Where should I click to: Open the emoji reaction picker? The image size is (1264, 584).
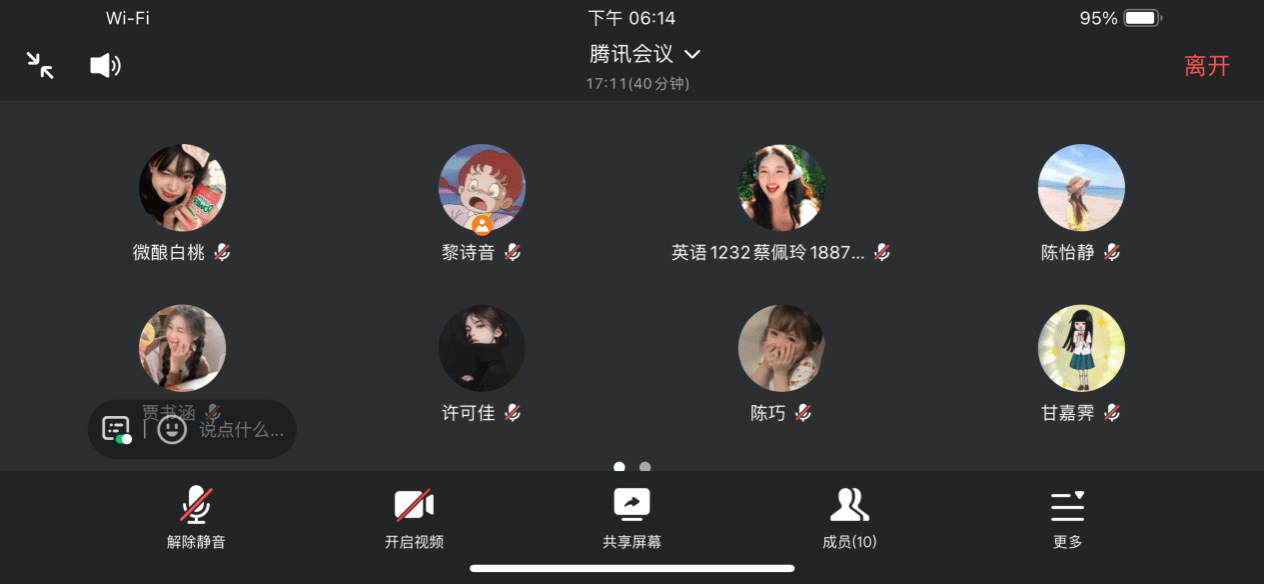pyautogui.click(x=172, y=430)
